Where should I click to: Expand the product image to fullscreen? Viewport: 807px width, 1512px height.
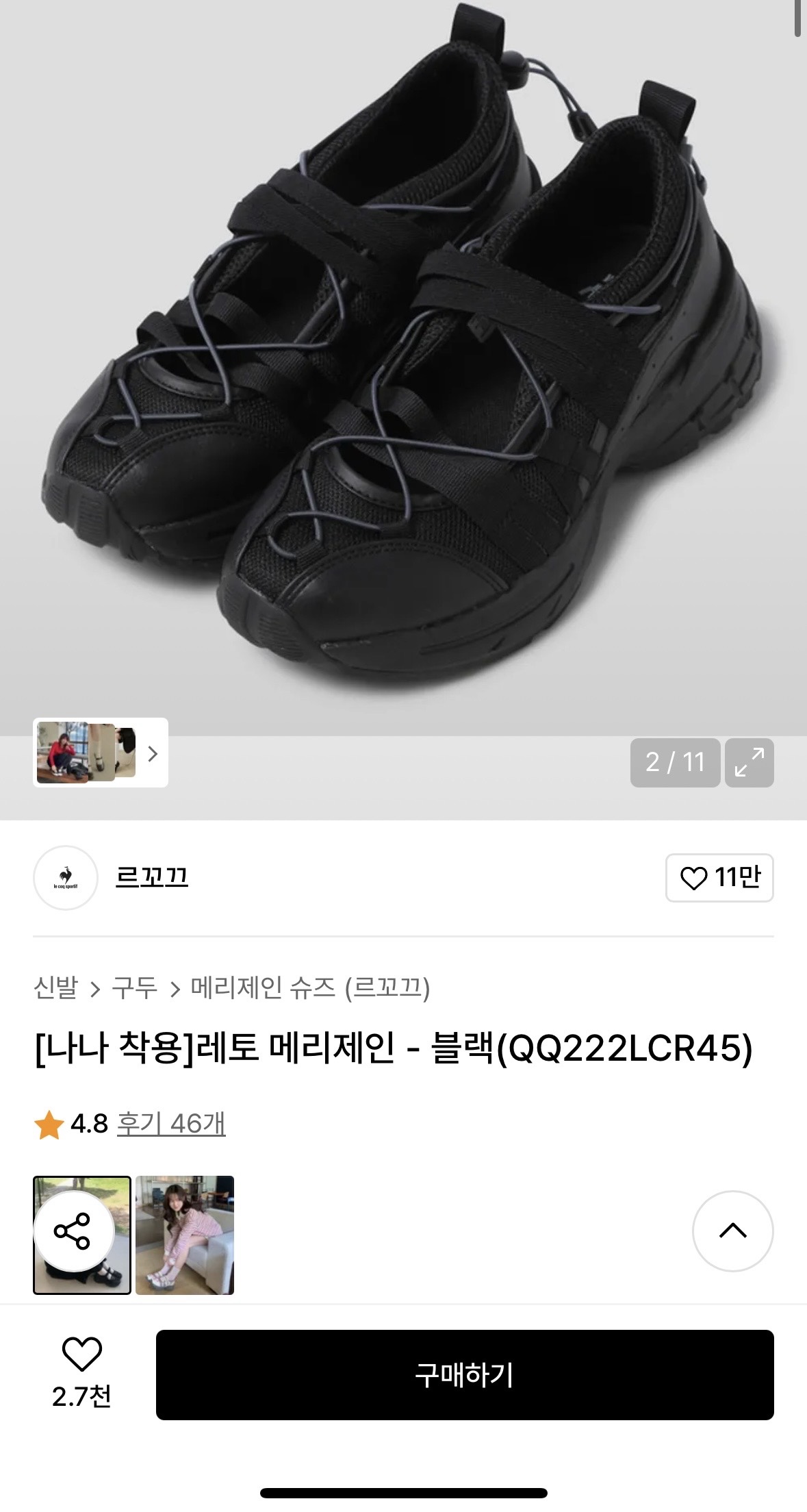(749, 762)
